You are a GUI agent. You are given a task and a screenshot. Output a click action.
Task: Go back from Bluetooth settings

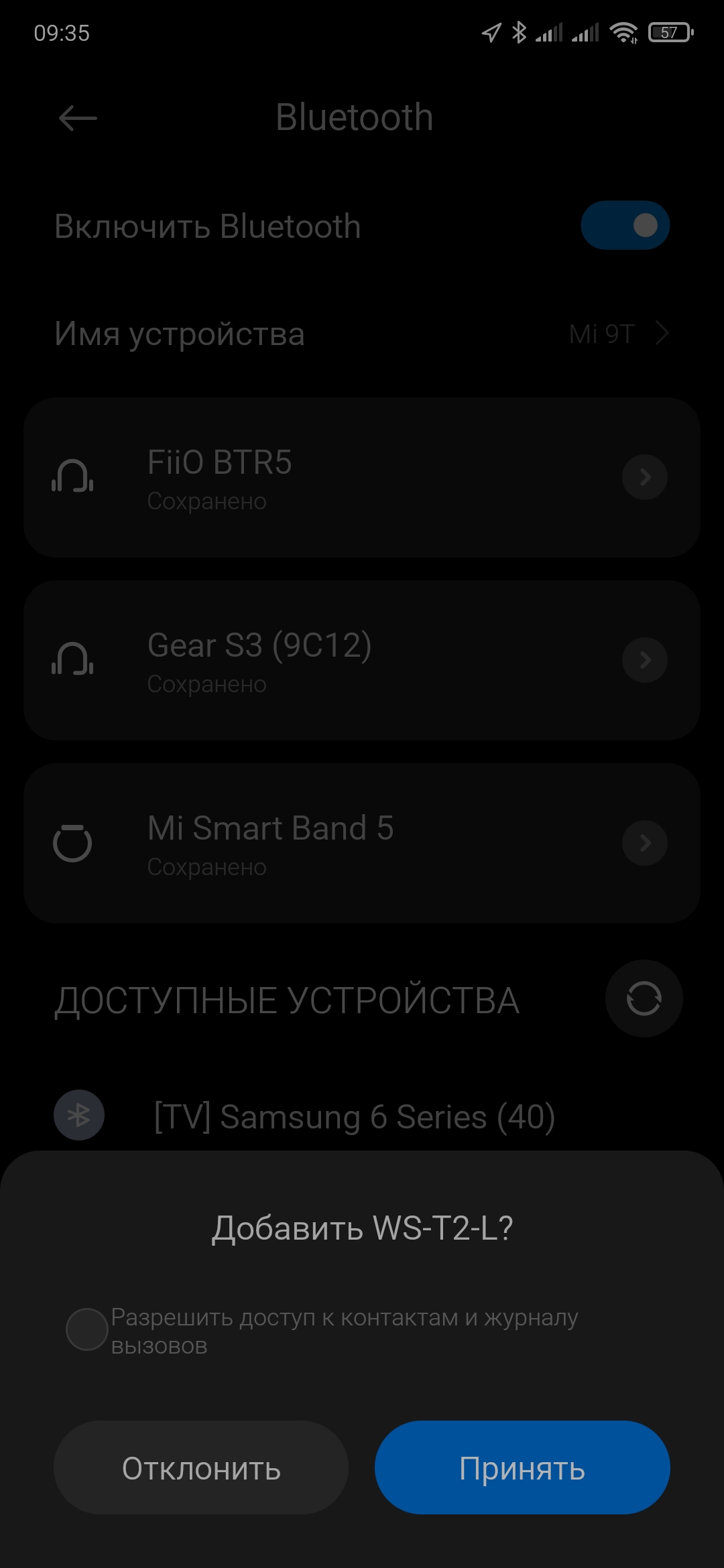(78, 119)
